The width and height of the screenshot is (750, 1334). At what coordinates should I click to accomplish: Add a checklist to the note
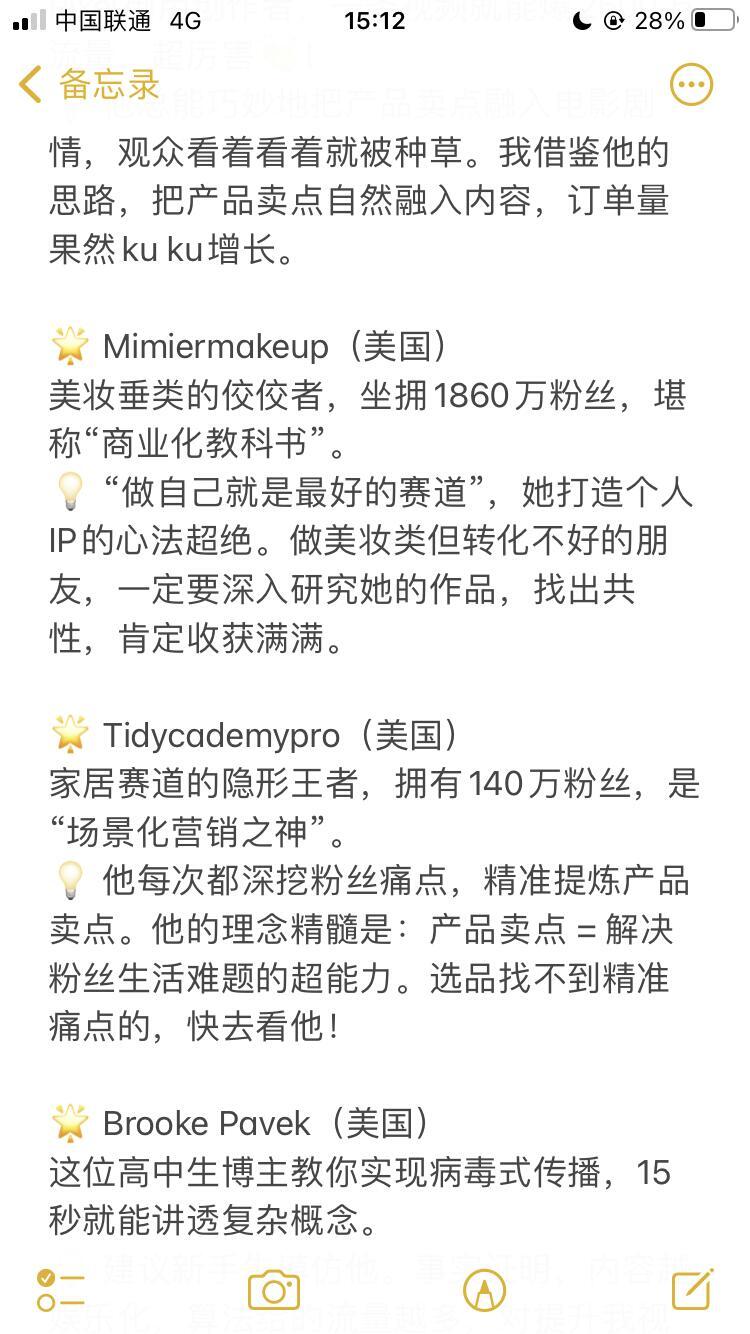pos(60,1290)
